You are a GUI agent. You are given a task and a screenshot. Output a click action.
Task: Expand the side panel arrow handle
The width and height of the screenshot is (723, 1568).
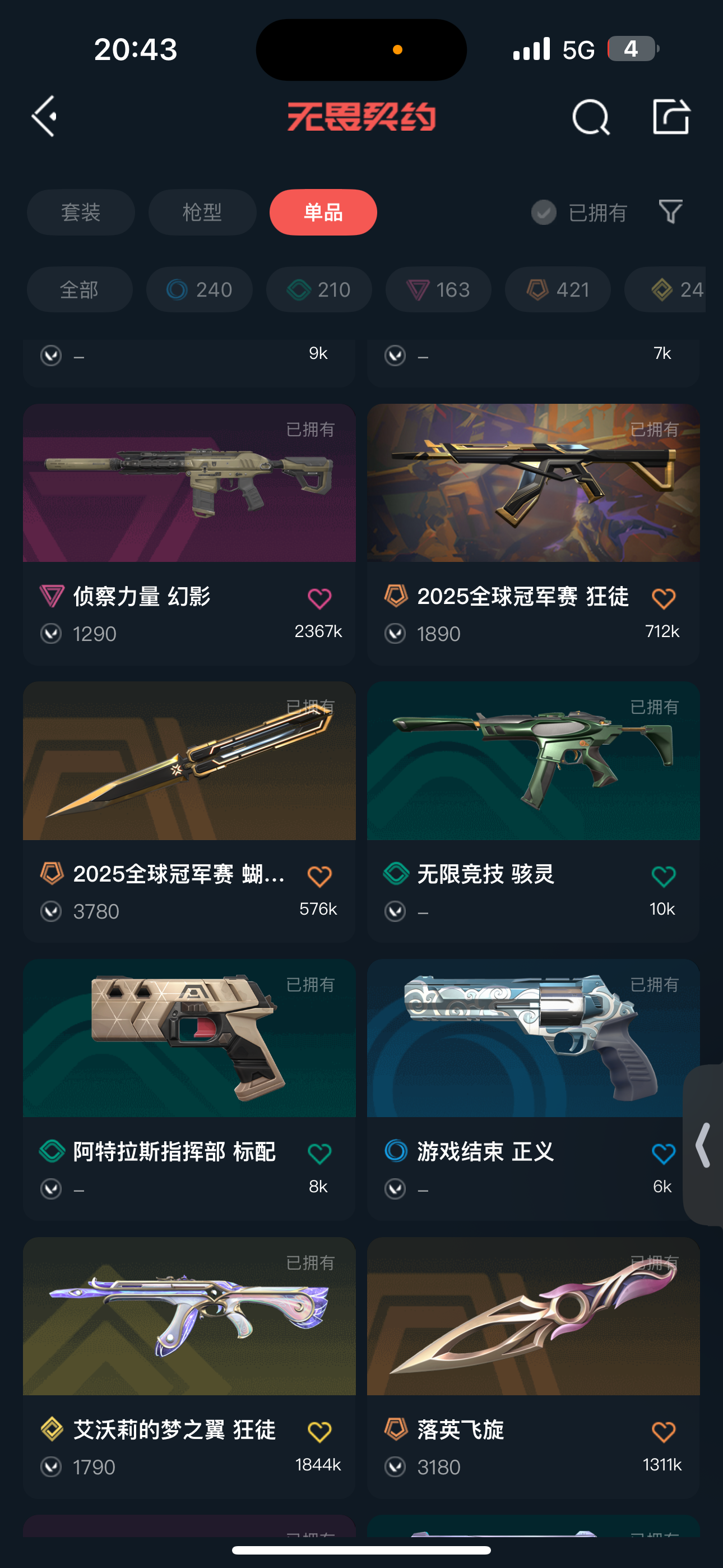703,1145
